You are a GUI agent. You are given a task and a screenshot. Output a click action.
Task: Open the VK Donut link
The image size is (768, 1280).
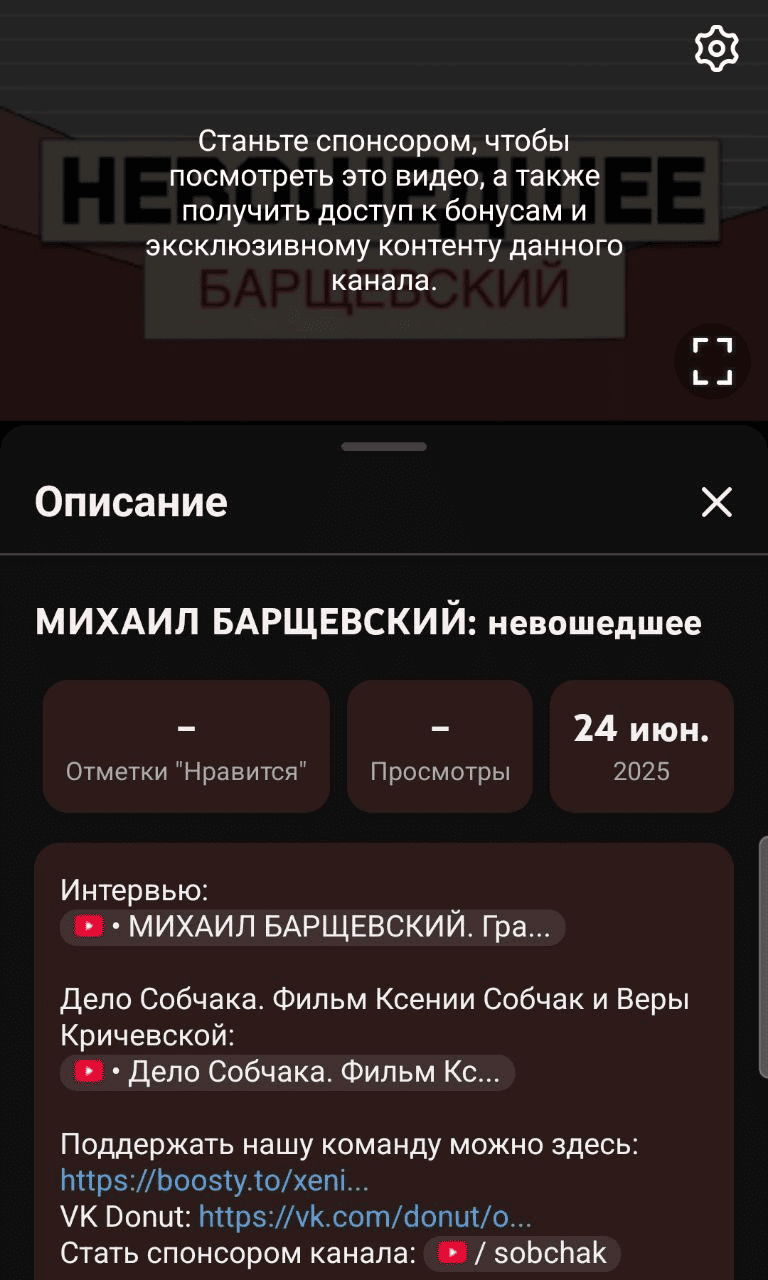365,1217
